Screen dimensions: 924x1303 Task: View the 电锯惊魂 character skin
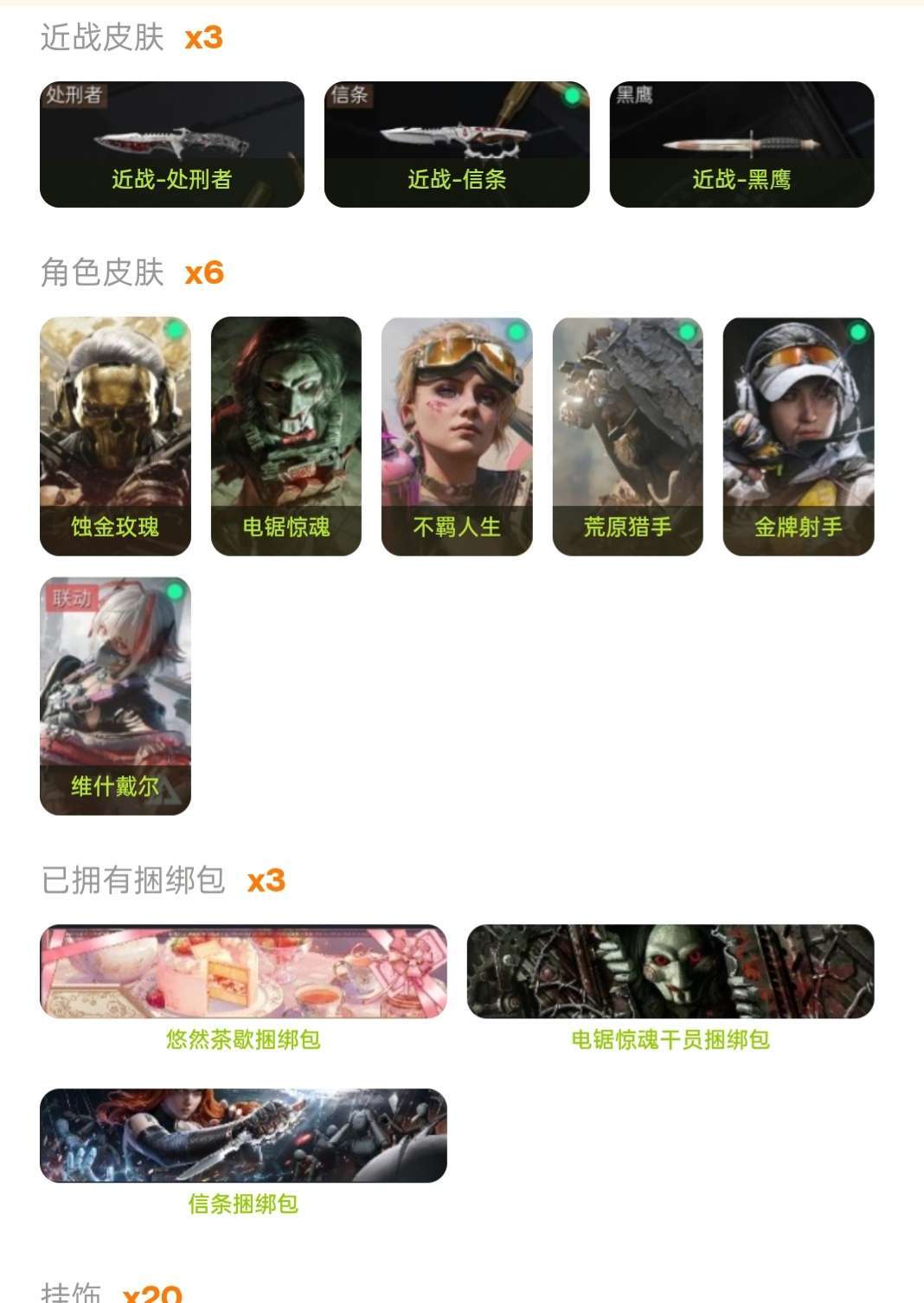pos(286,435)
